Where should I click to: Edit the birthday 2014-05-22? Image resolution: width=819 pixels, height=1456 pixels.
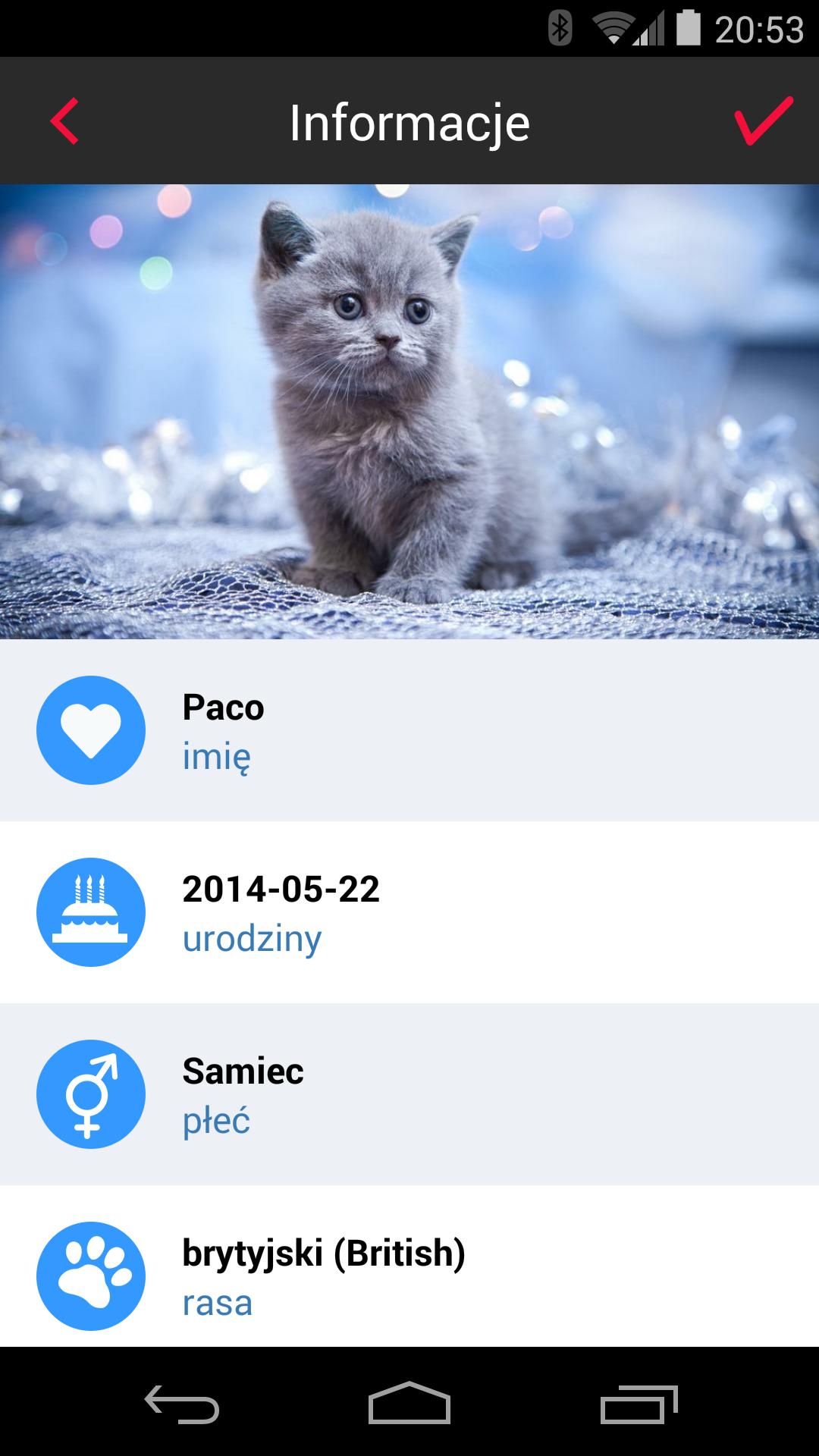coord(409,912)
